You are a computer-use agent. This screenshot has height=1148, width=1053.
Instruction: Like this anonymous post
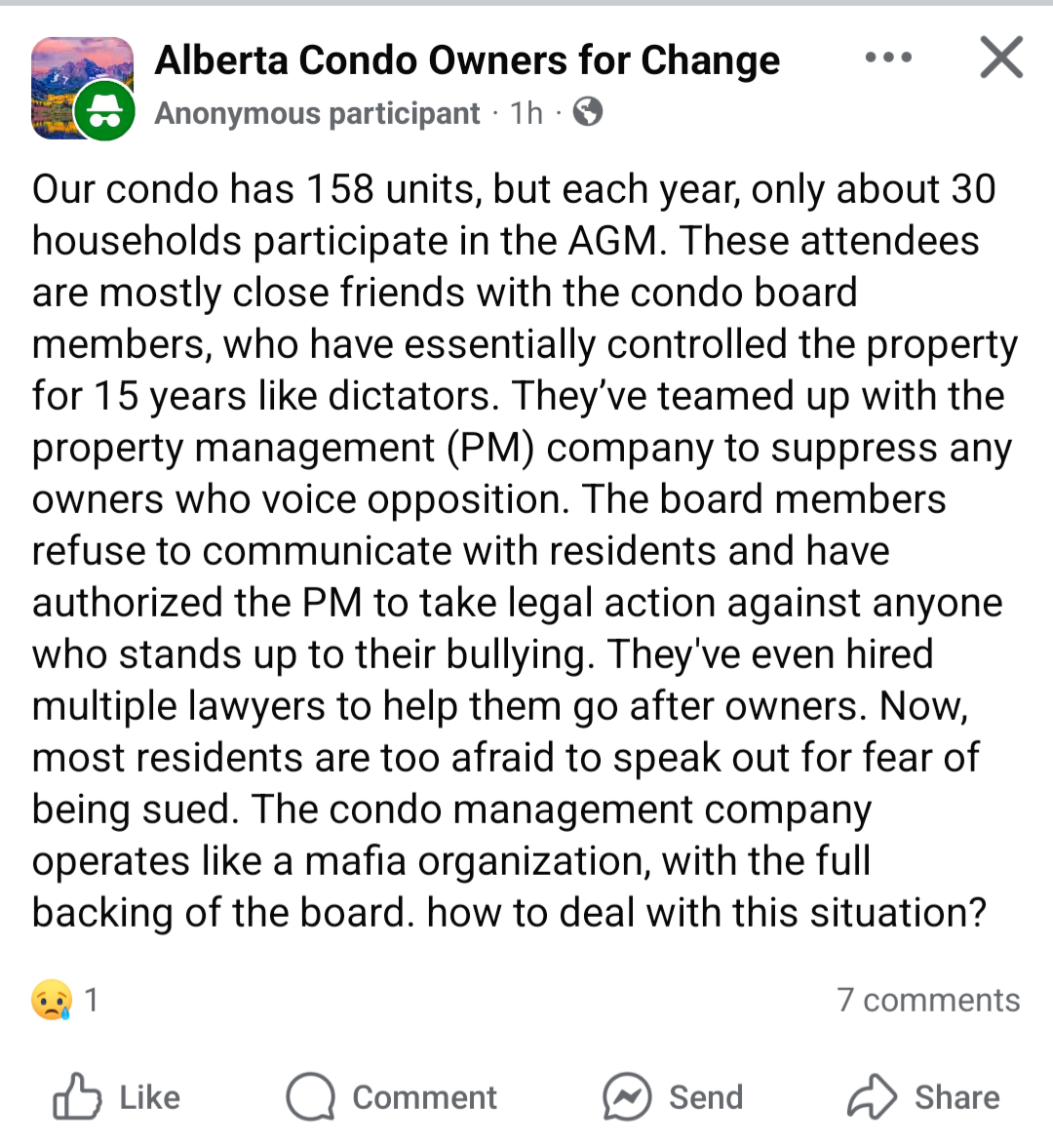pyautogui.click(x=117, y=1097)
